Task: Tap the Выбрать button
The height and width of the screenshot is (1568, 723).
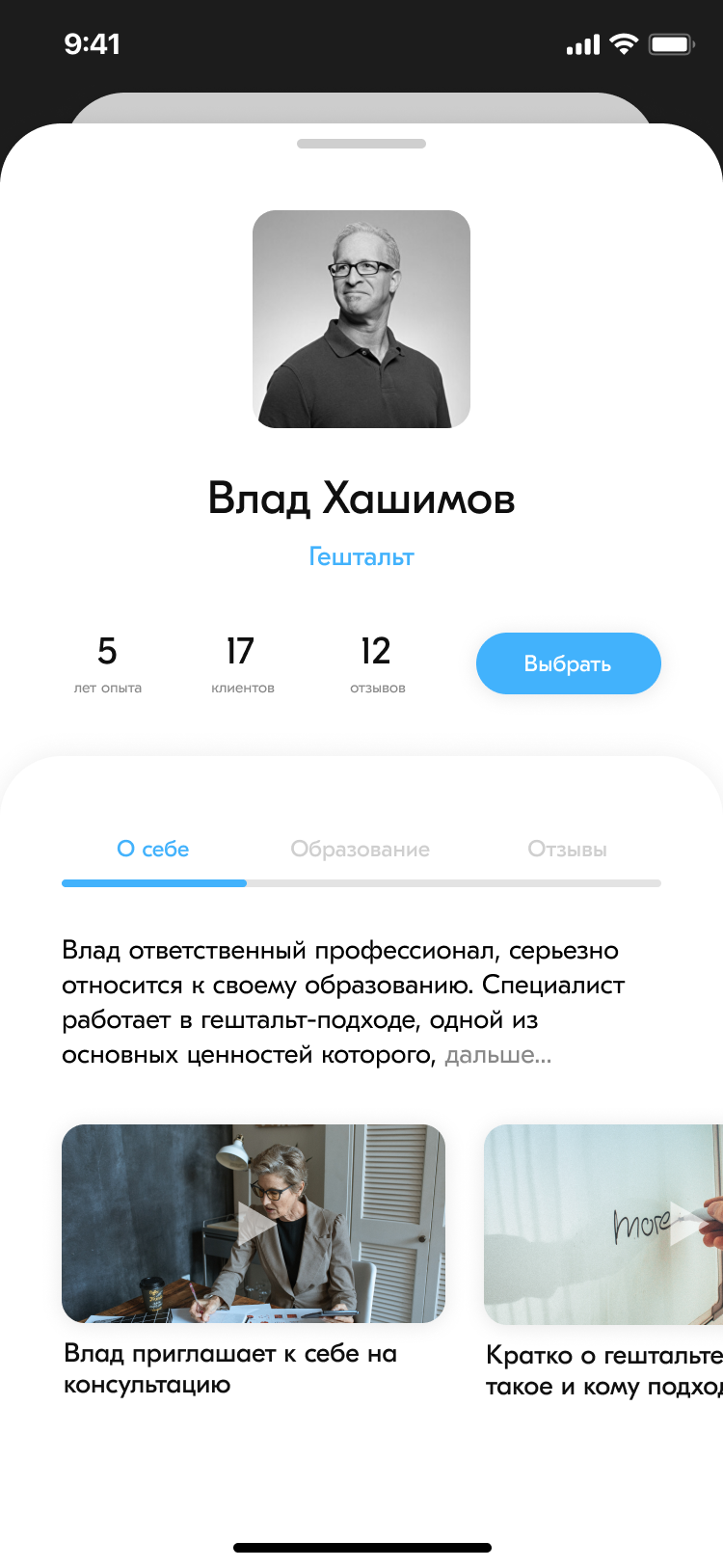Action: pos(568,663)
